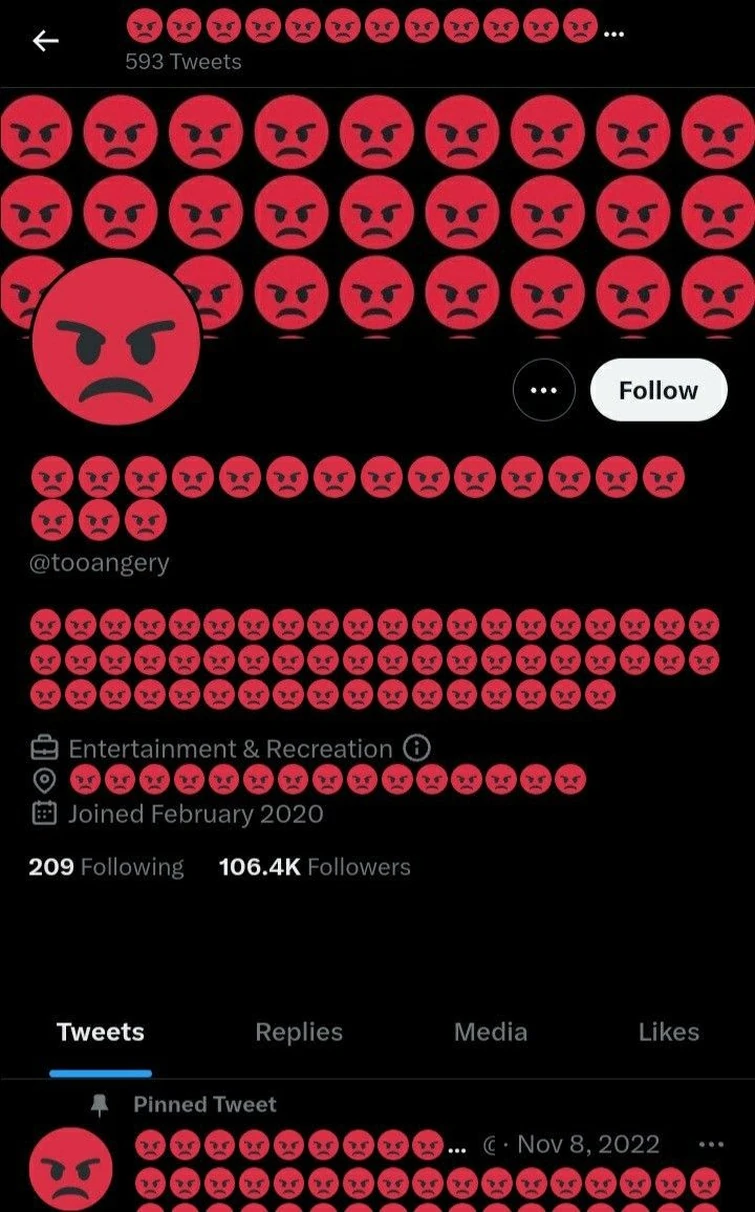
Task: Follow the @tooangery account
Action: pos(658,390)
